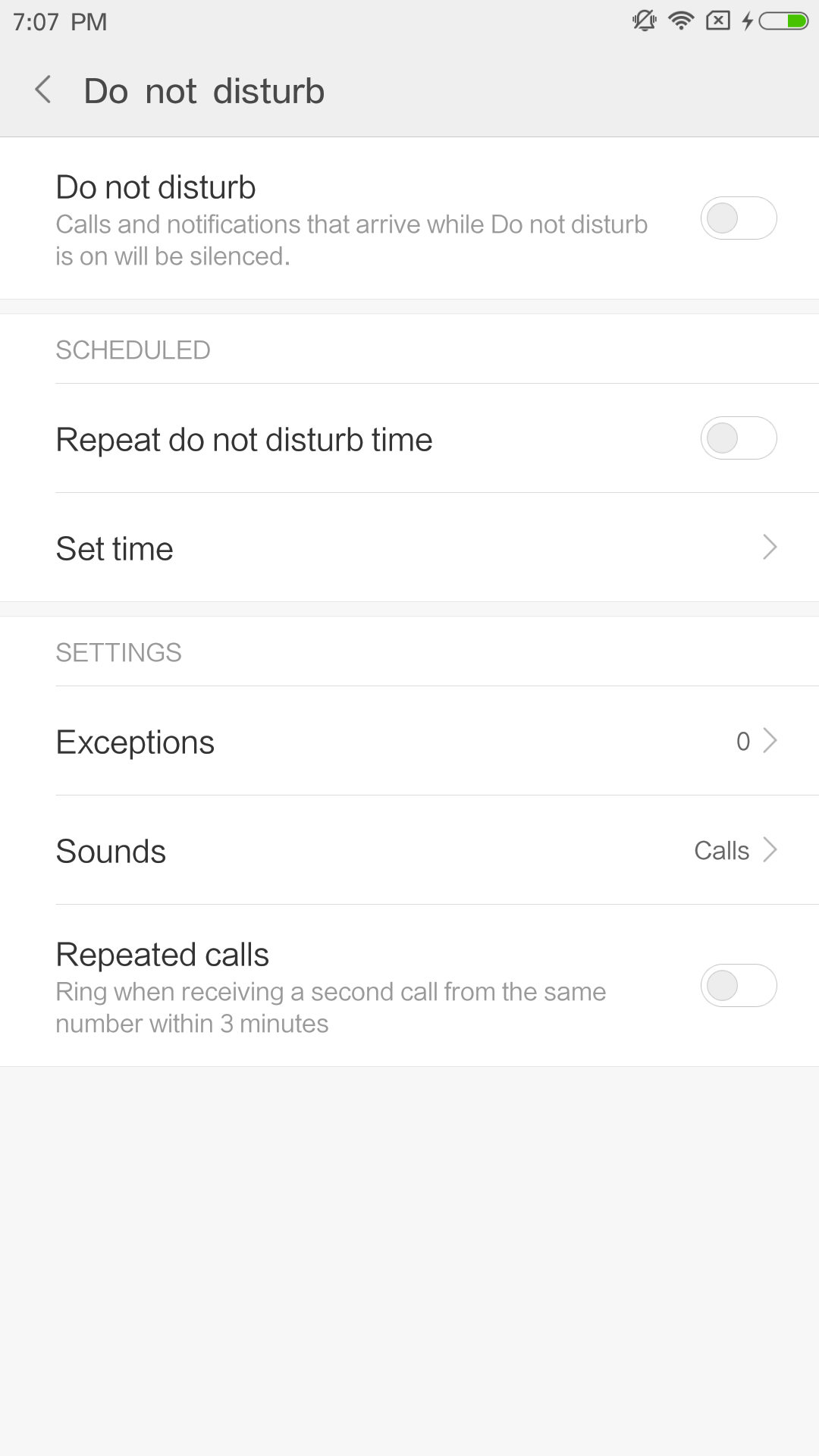Enable the Do not disturb switch
The width and height of the screenshot is (819, 1456).
coord(738,218)
